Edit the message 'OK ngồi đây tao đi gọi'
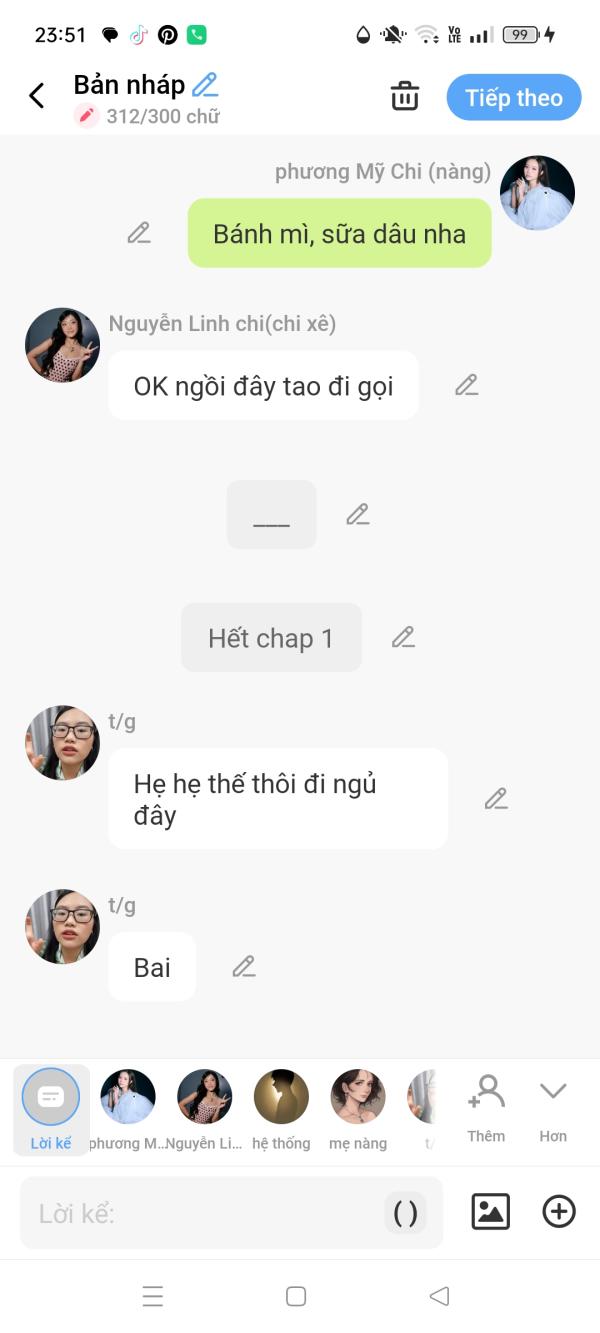Viewport: 600px width, 1333px height. click(466, 385)
